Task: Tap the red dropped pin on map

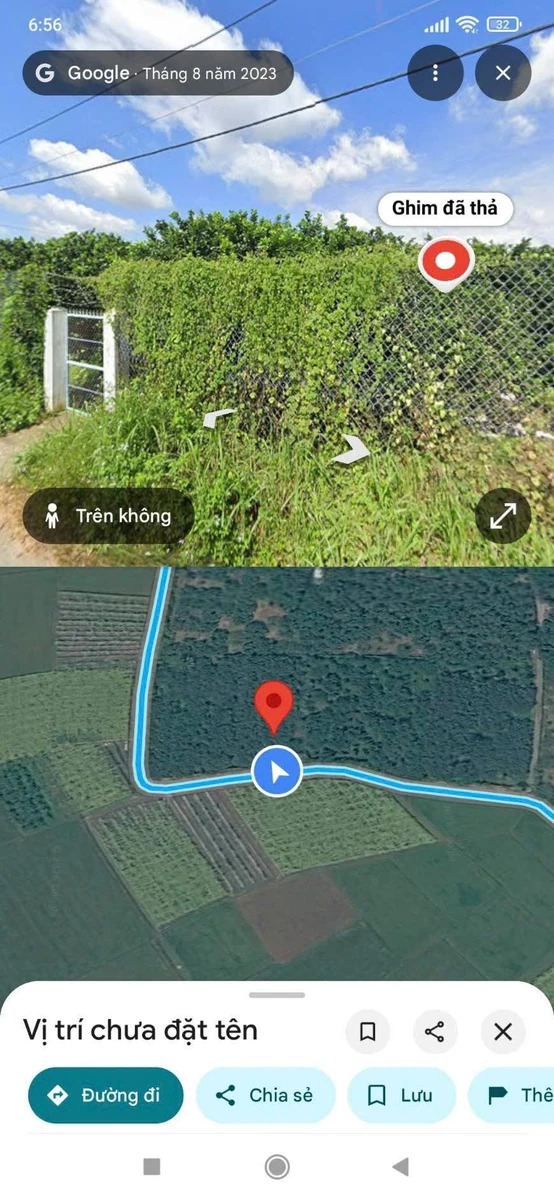Action: [274, 708]
